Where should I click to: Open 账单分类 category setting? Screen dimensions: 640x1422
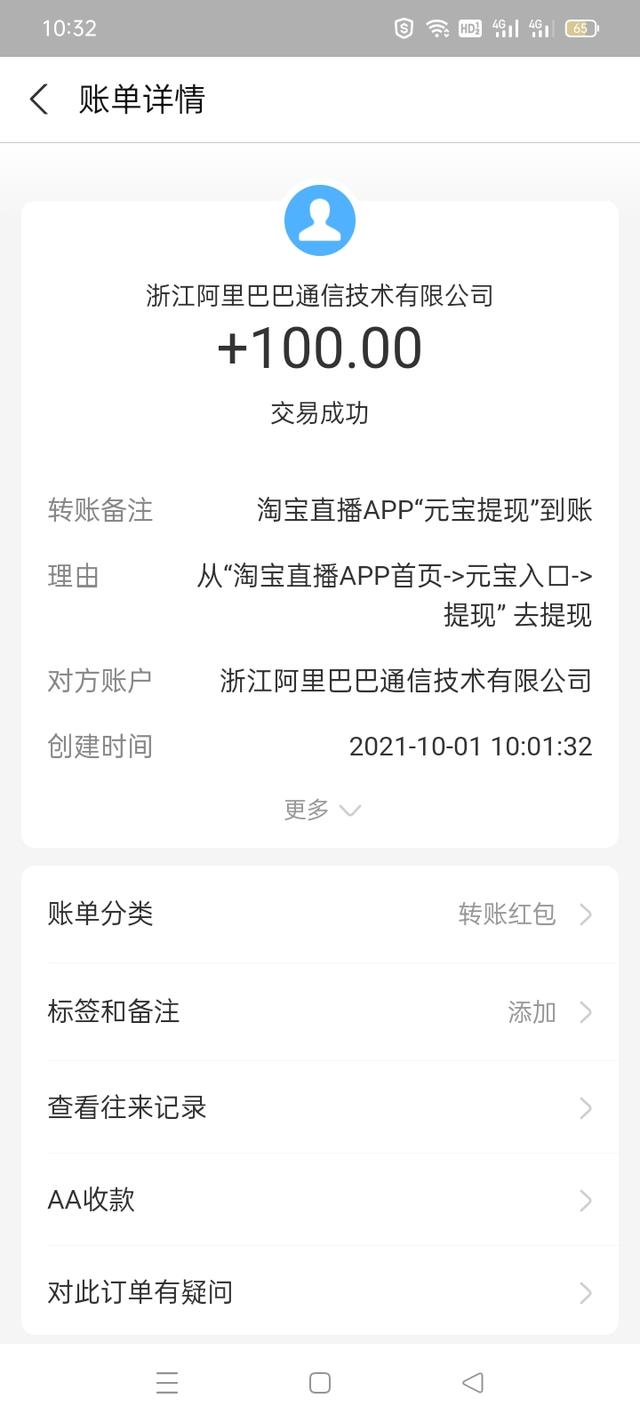[x=320, y=914]
